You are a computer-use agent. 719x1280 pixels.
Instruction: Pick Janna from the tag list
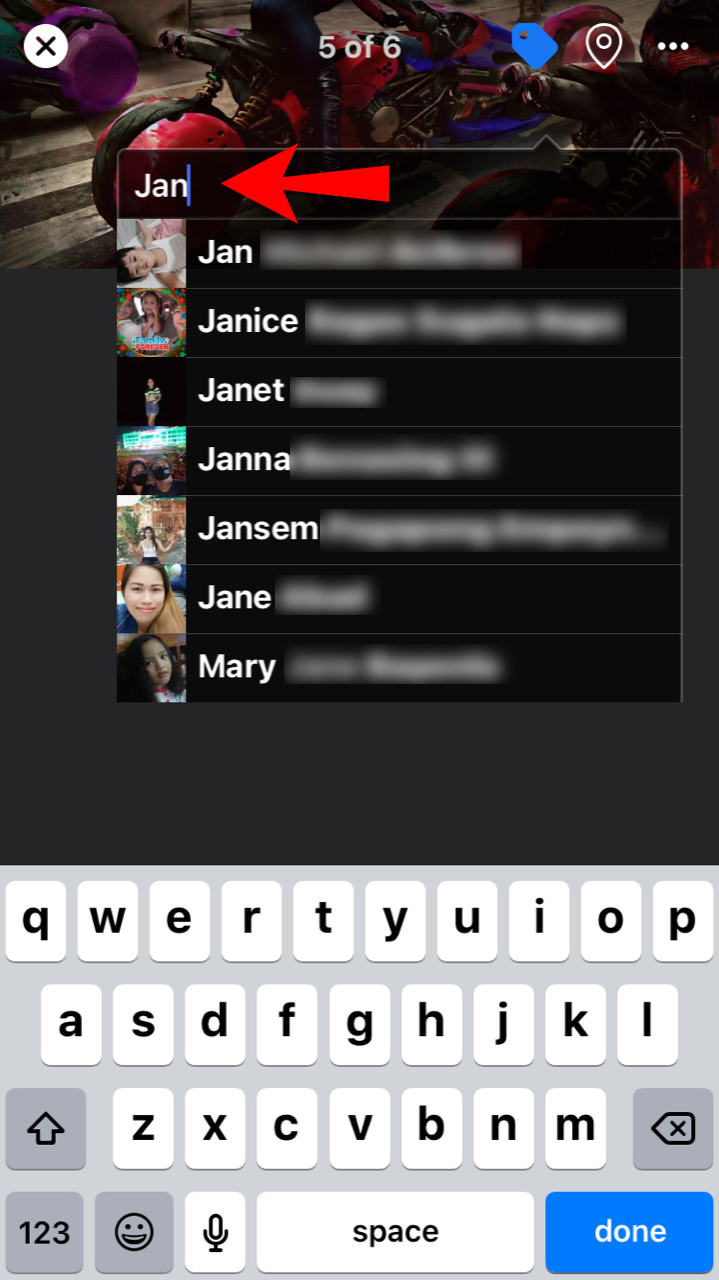400,460
